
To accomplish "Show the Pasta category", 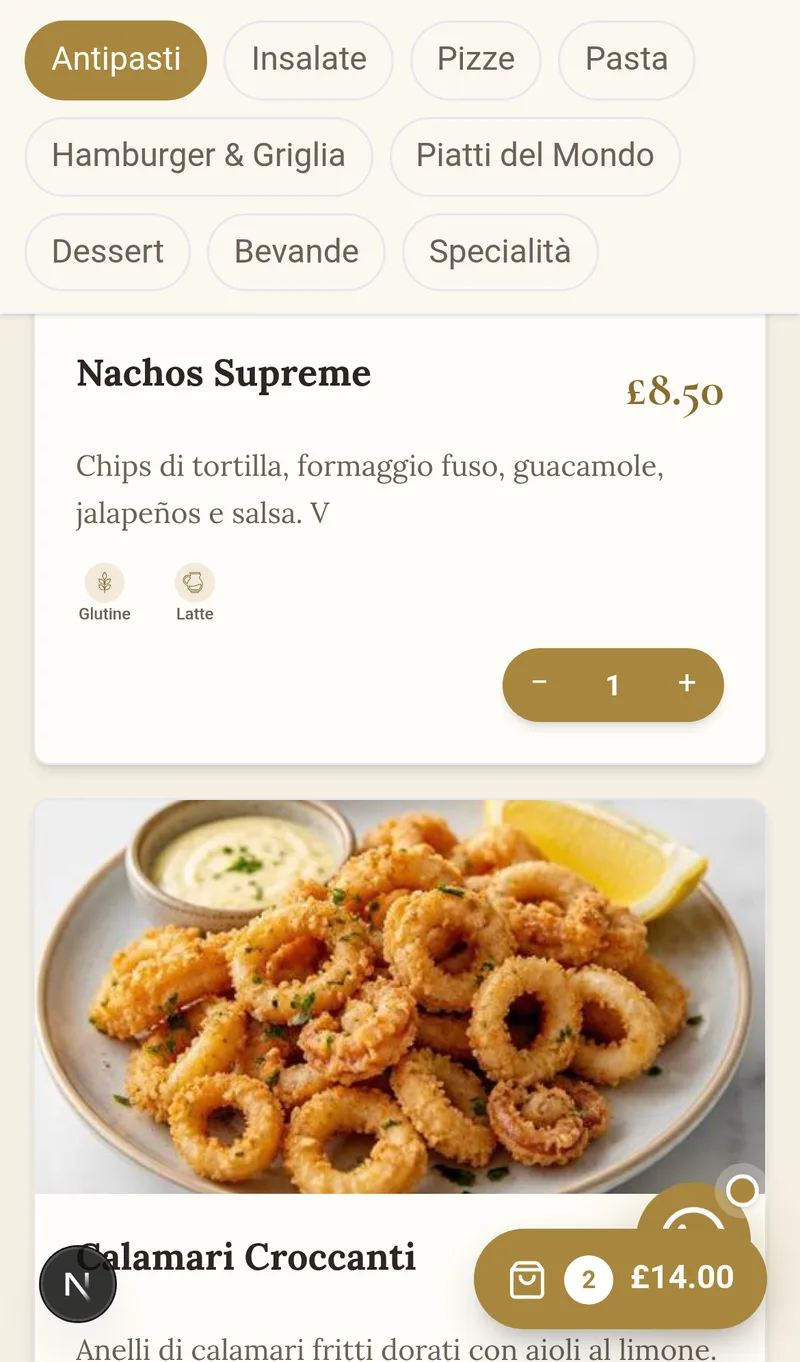I will click(626, 60).
